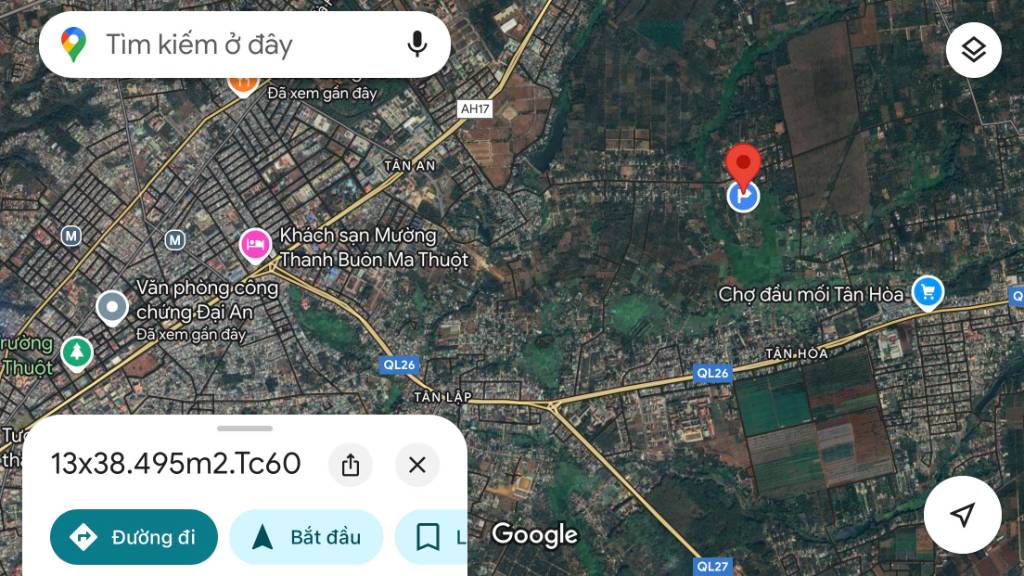Tap the search box Tìm kiếm ở đây
This screenshot has width=1024, height=576.
coord(230,45)
